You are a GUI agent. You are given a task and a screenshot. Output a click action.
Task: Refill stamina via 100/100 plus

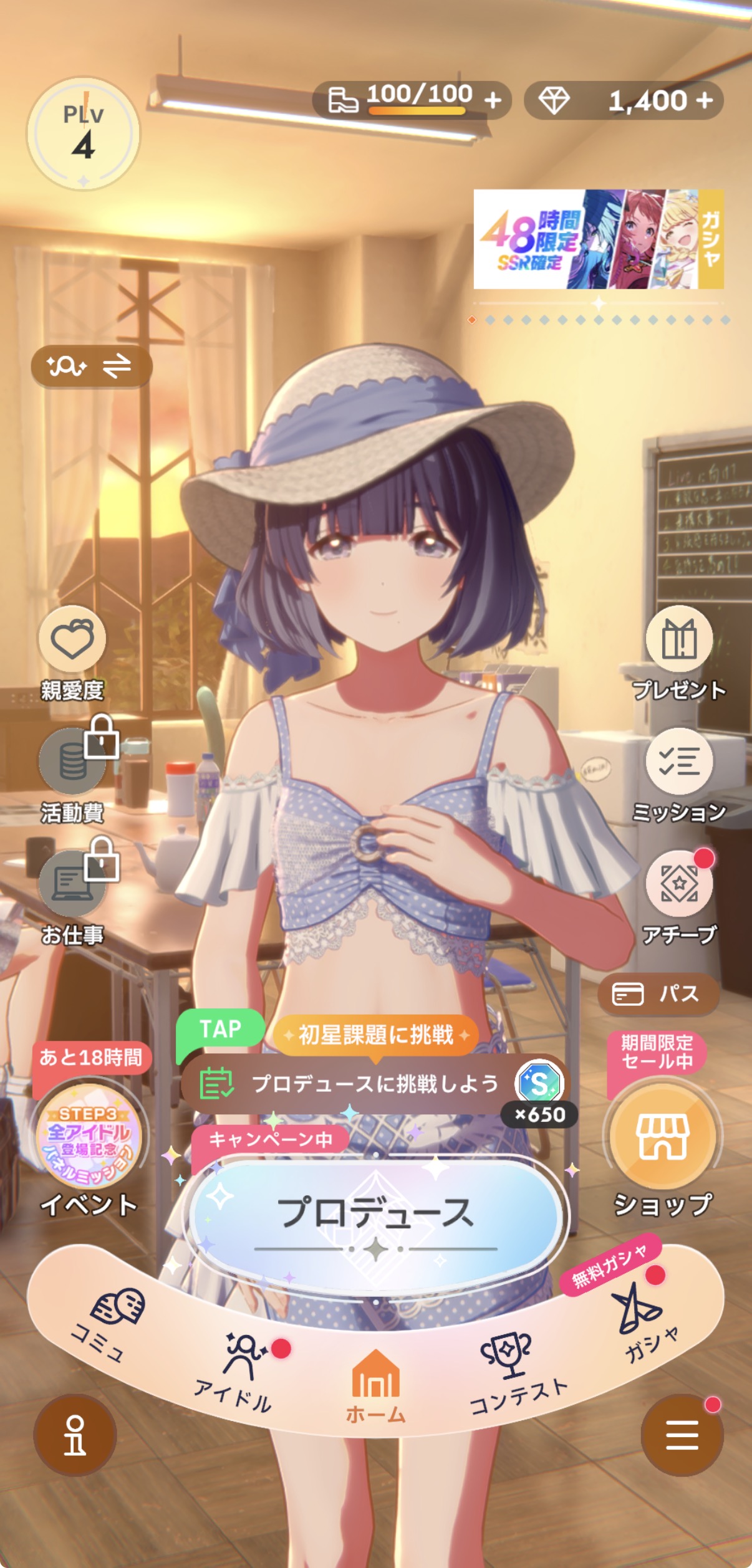(493, 100)
